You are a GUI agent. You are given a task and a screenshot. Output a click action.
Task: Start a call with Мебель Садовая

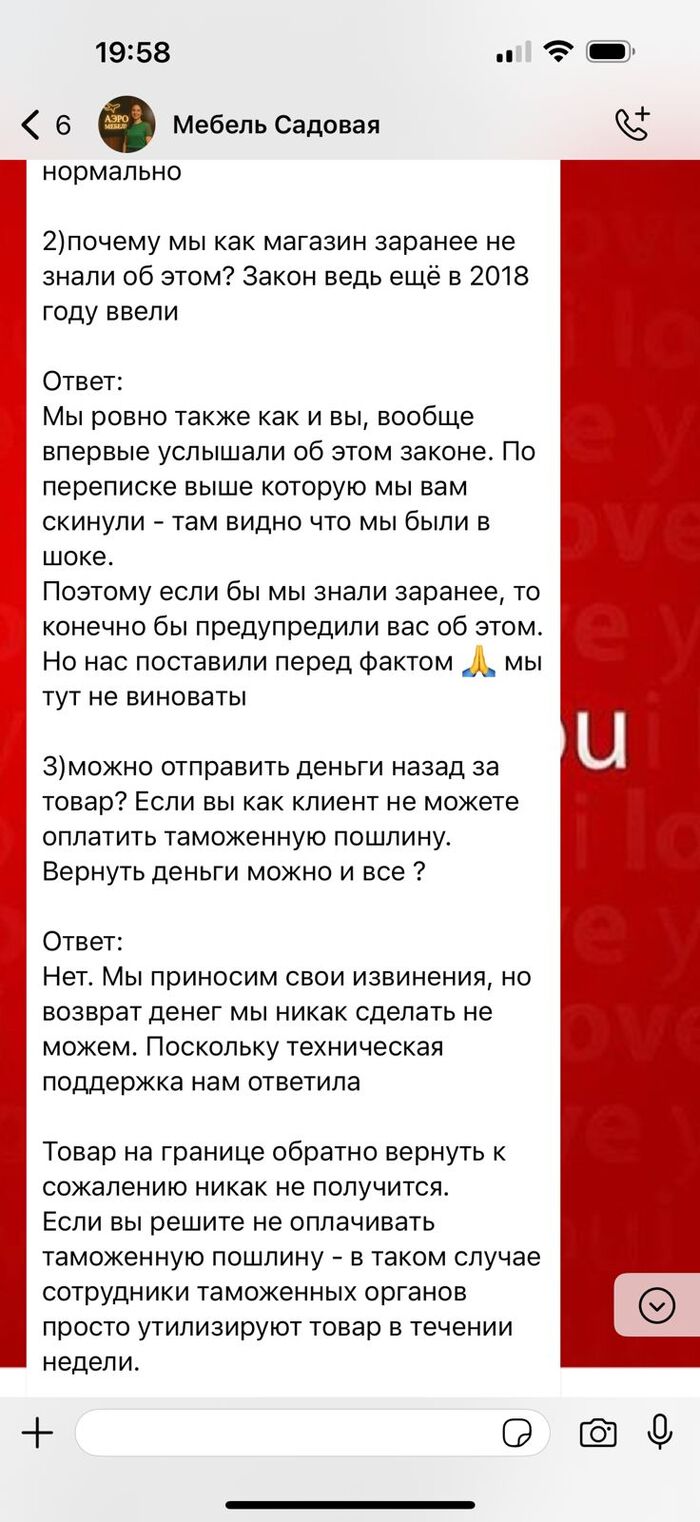[x=632, y=124]
